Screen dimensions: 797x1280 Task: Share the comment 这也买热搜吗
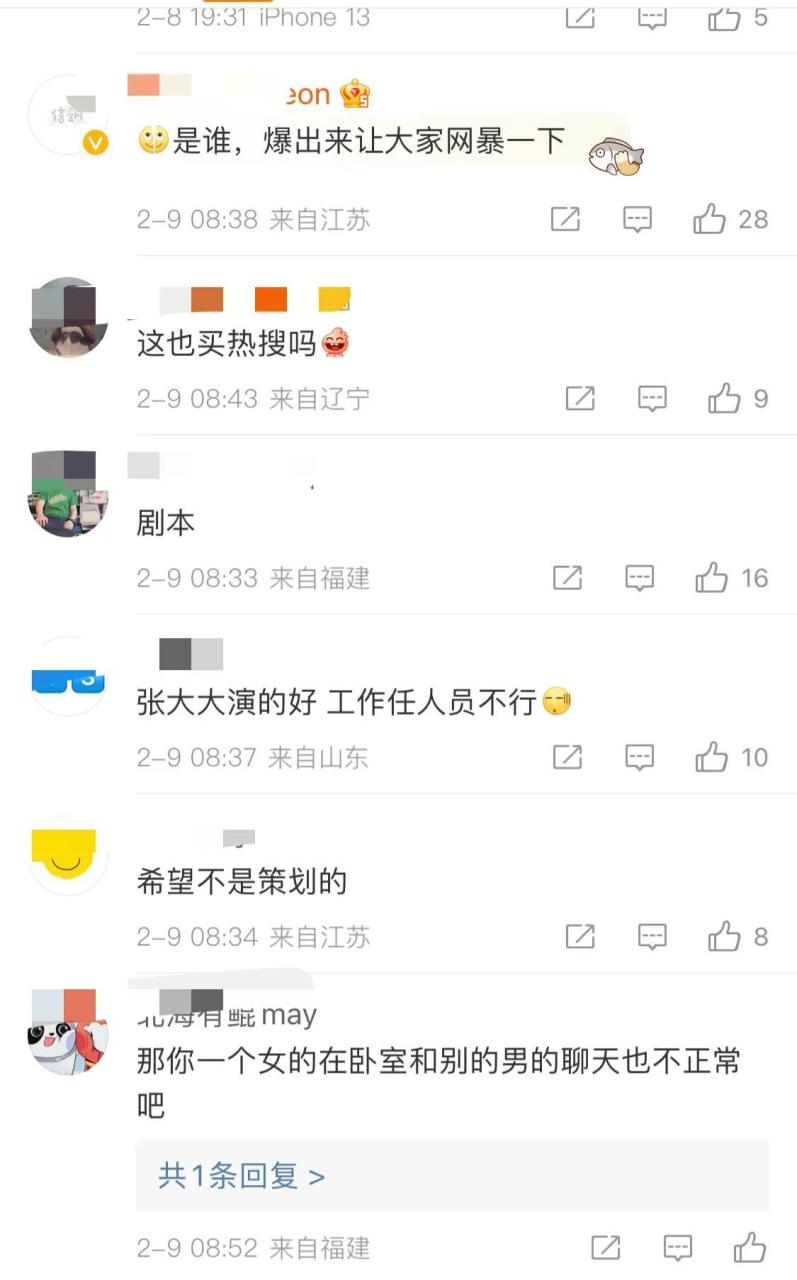[580, 399]
